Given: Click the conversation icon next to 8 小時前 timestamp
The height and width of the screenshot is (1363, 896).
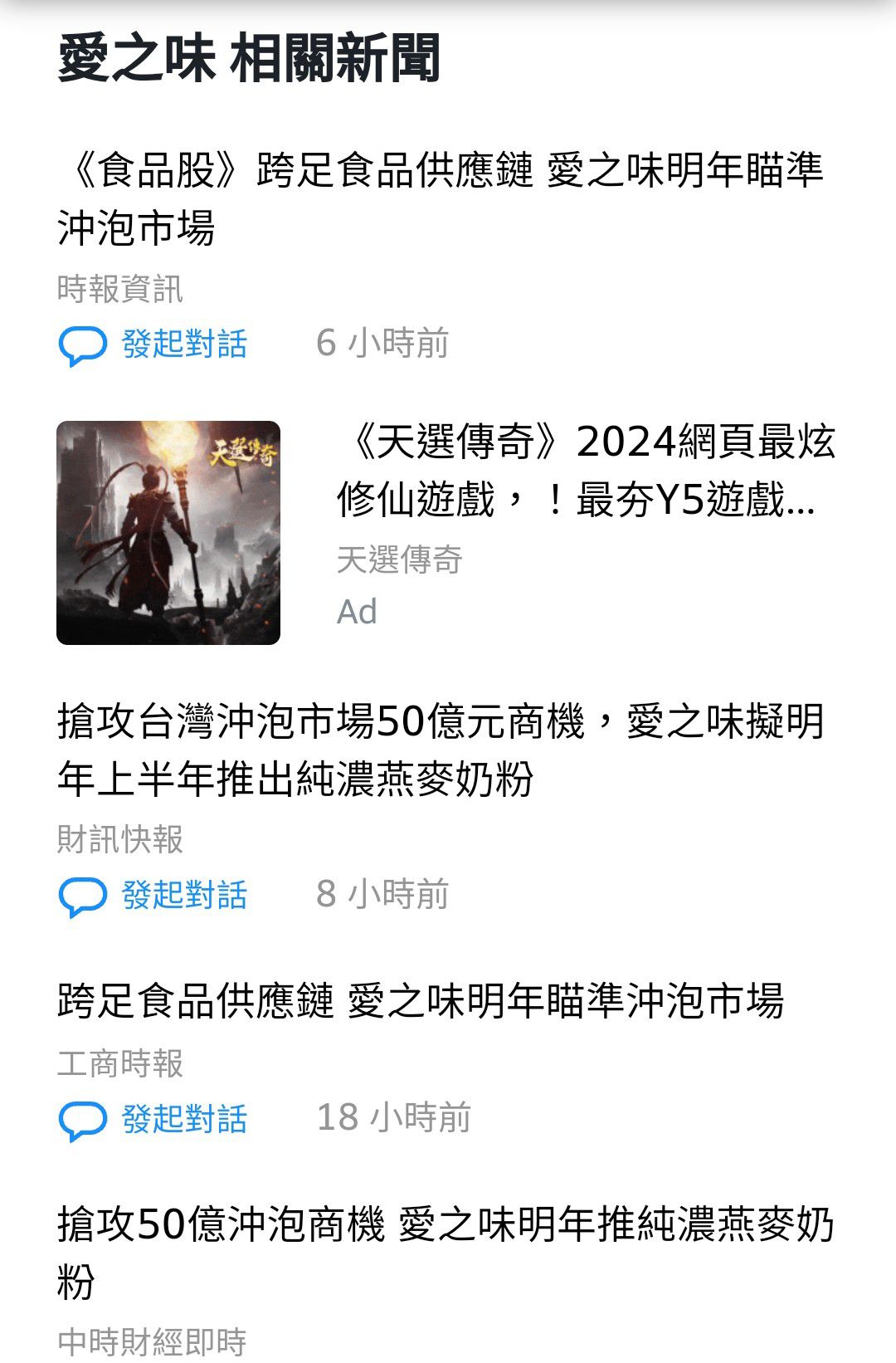Looking at the screenshot, I should point(80,893).
